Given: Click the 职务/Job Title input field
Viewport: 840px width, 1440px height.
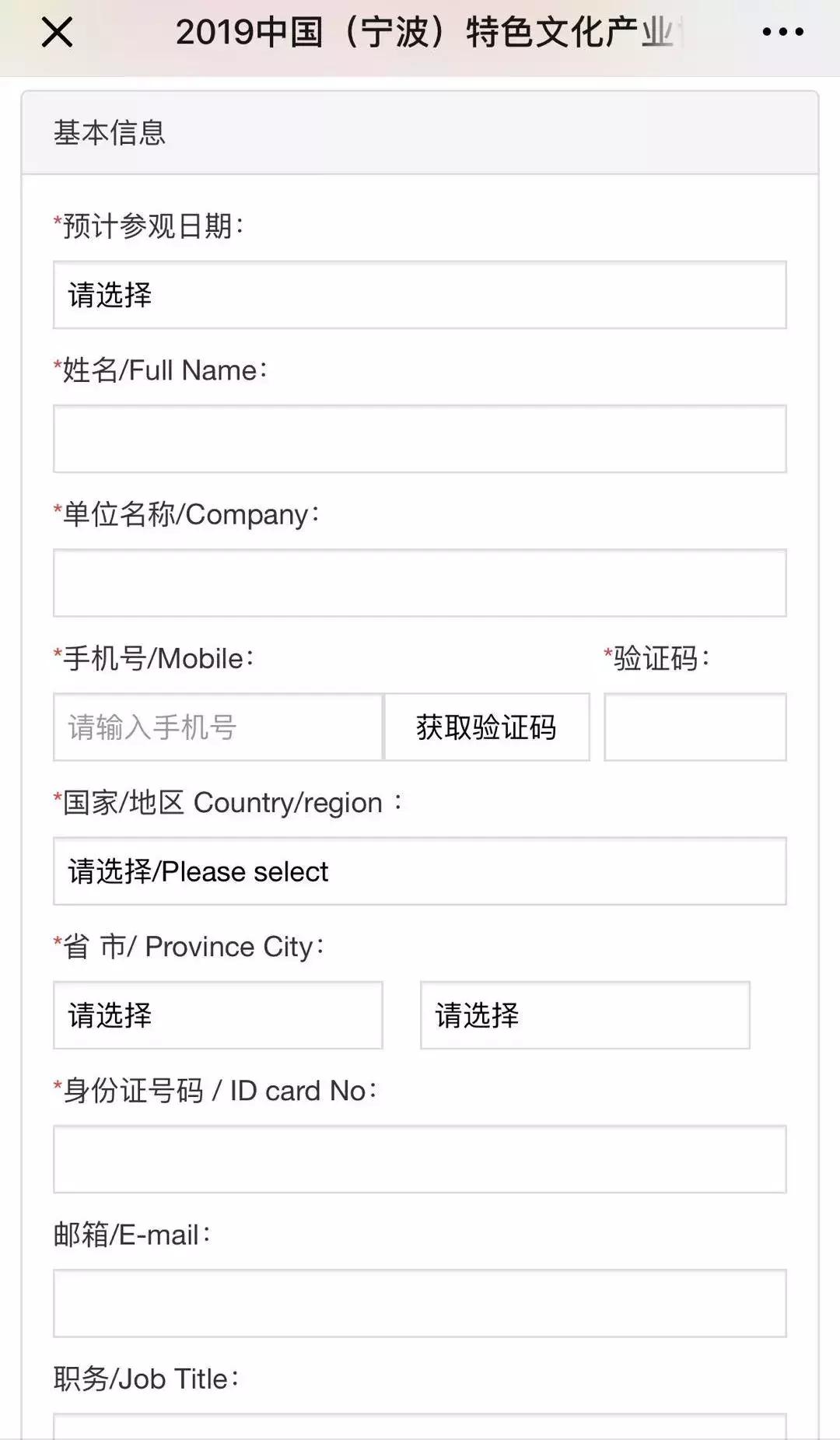Looking at the screenshot, I should pos(418,1428).
